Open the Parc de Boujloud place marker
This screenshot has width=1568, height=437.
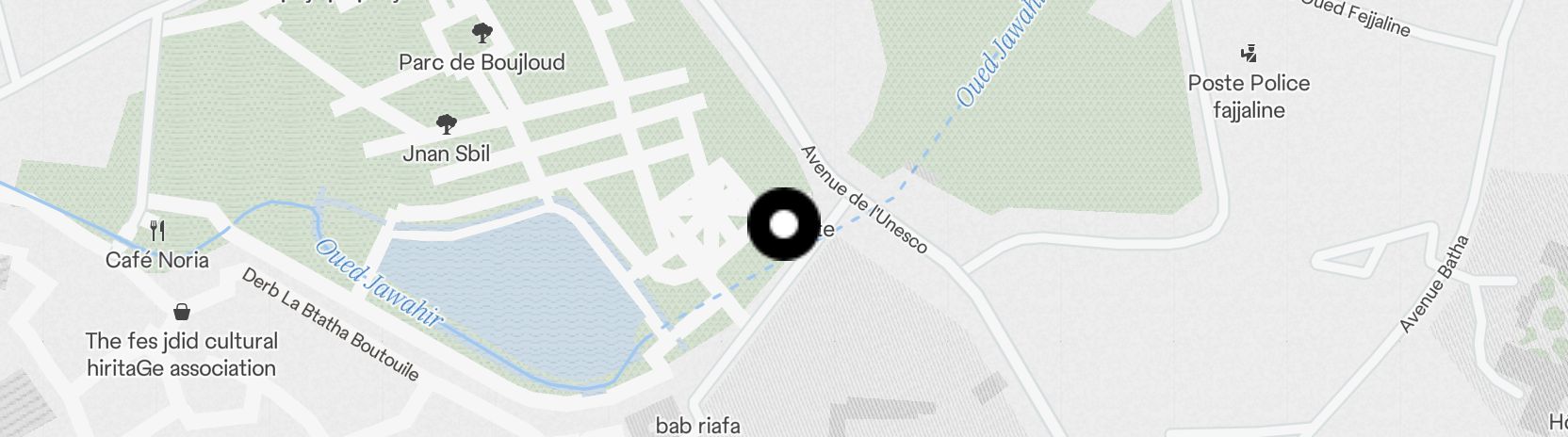[x=482, y=35]
